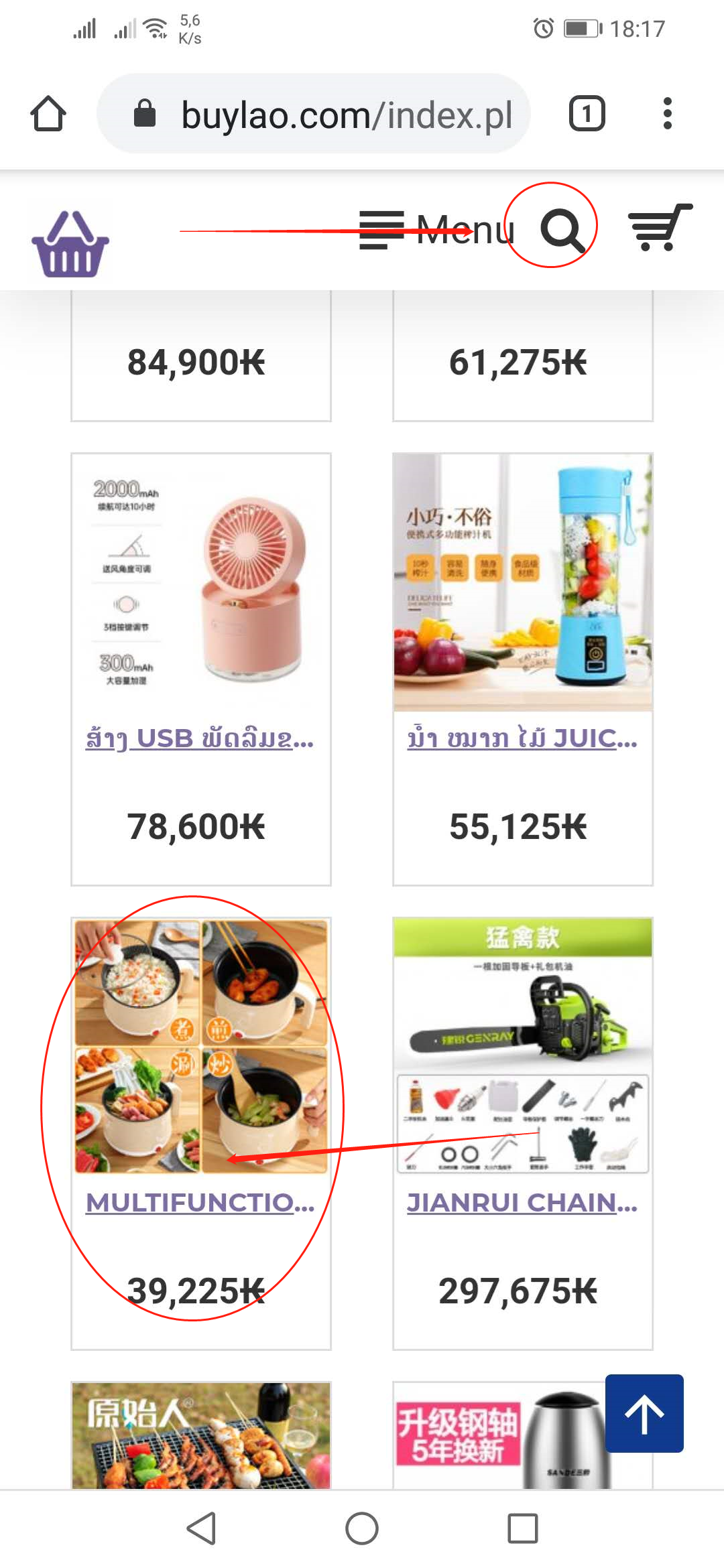Tap the purple basket site logo
Viewport: 724px width, 1568px height.
(x=70, y=245)
